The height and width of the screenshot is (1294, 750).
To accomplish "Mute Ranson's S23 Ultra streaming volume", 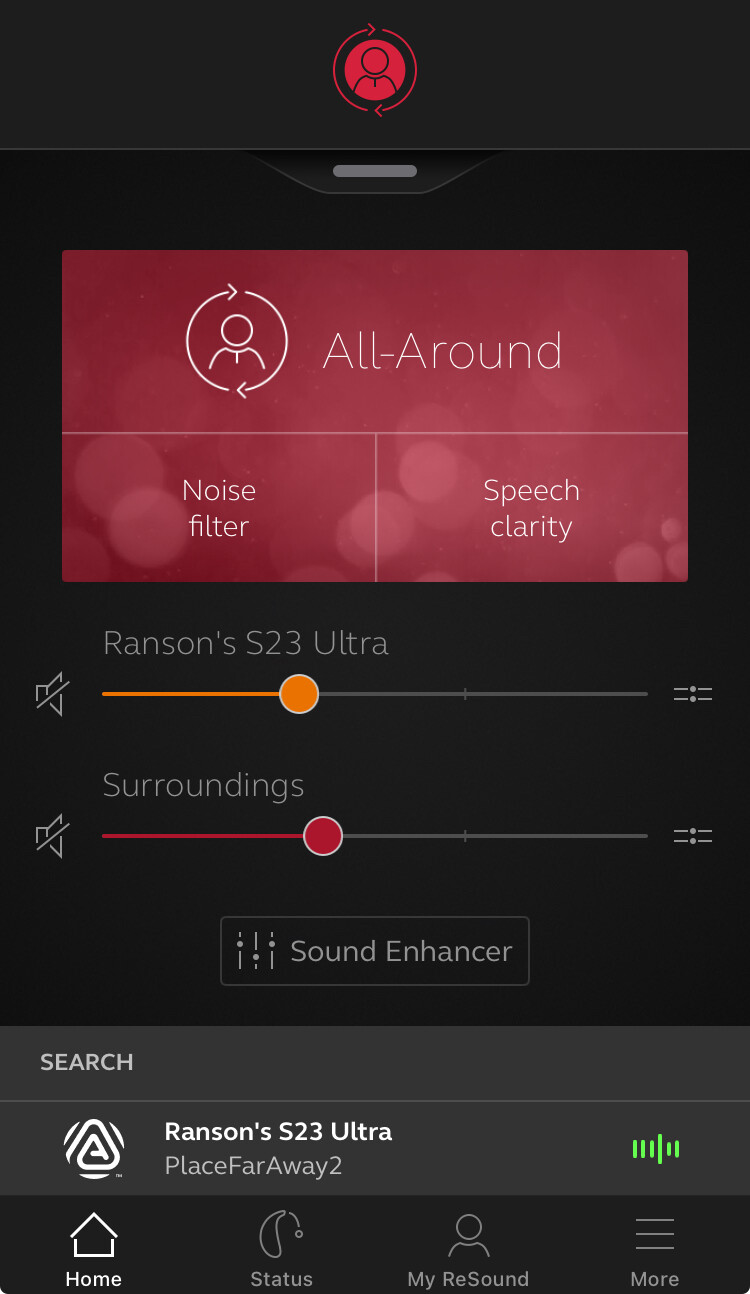I will coord(52,694).
